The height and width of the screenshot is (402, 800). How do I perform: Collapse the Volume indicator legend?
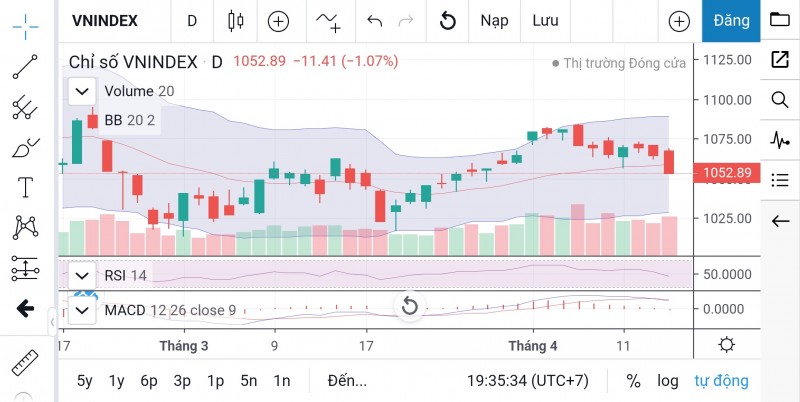click(82, 91)
